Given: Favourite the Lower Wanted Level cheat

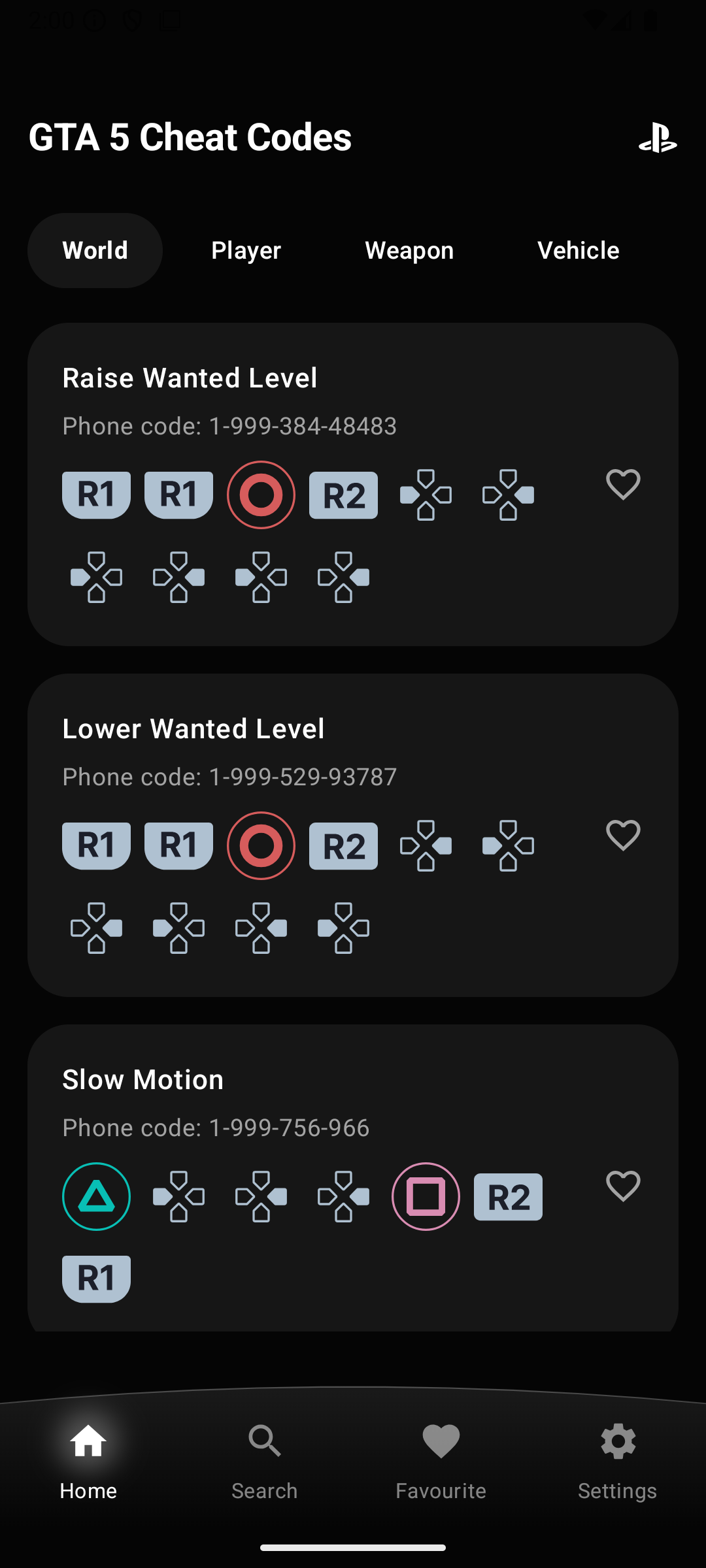Looking at the screenshot, I should (x=622, y=834).
